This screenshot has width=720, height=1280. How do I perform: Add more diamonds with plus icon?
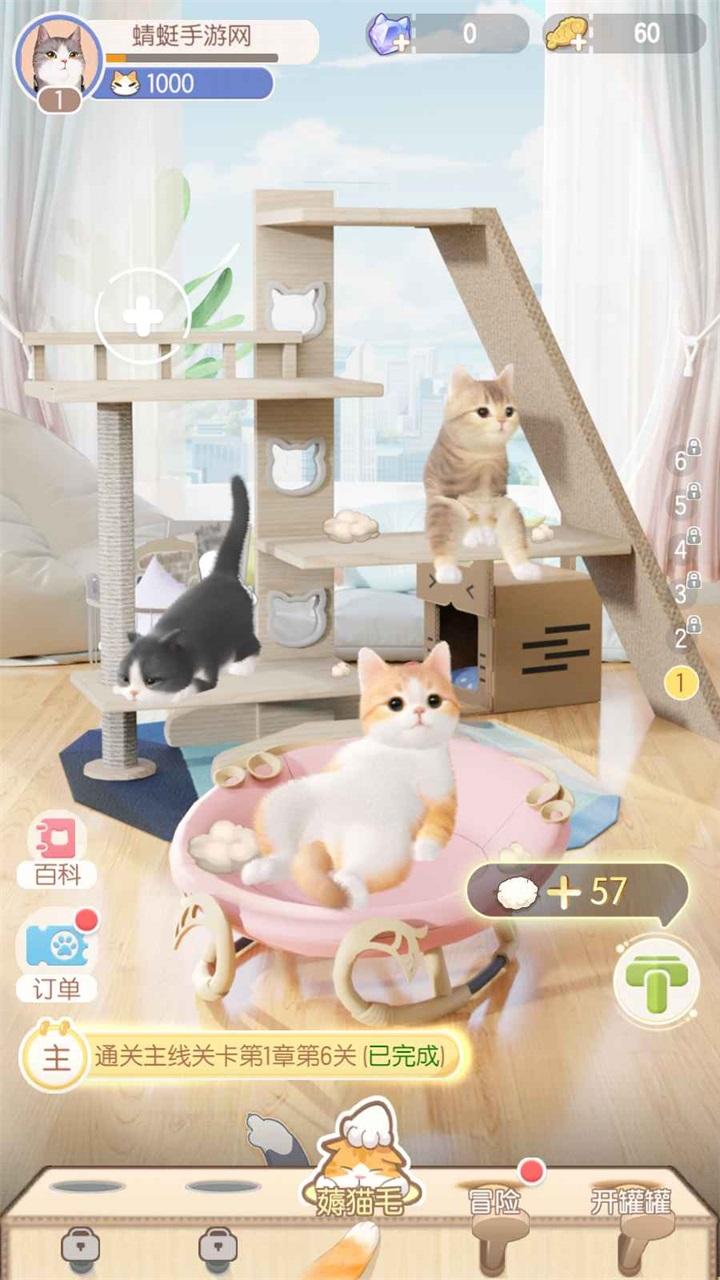(x=388, y=34)
